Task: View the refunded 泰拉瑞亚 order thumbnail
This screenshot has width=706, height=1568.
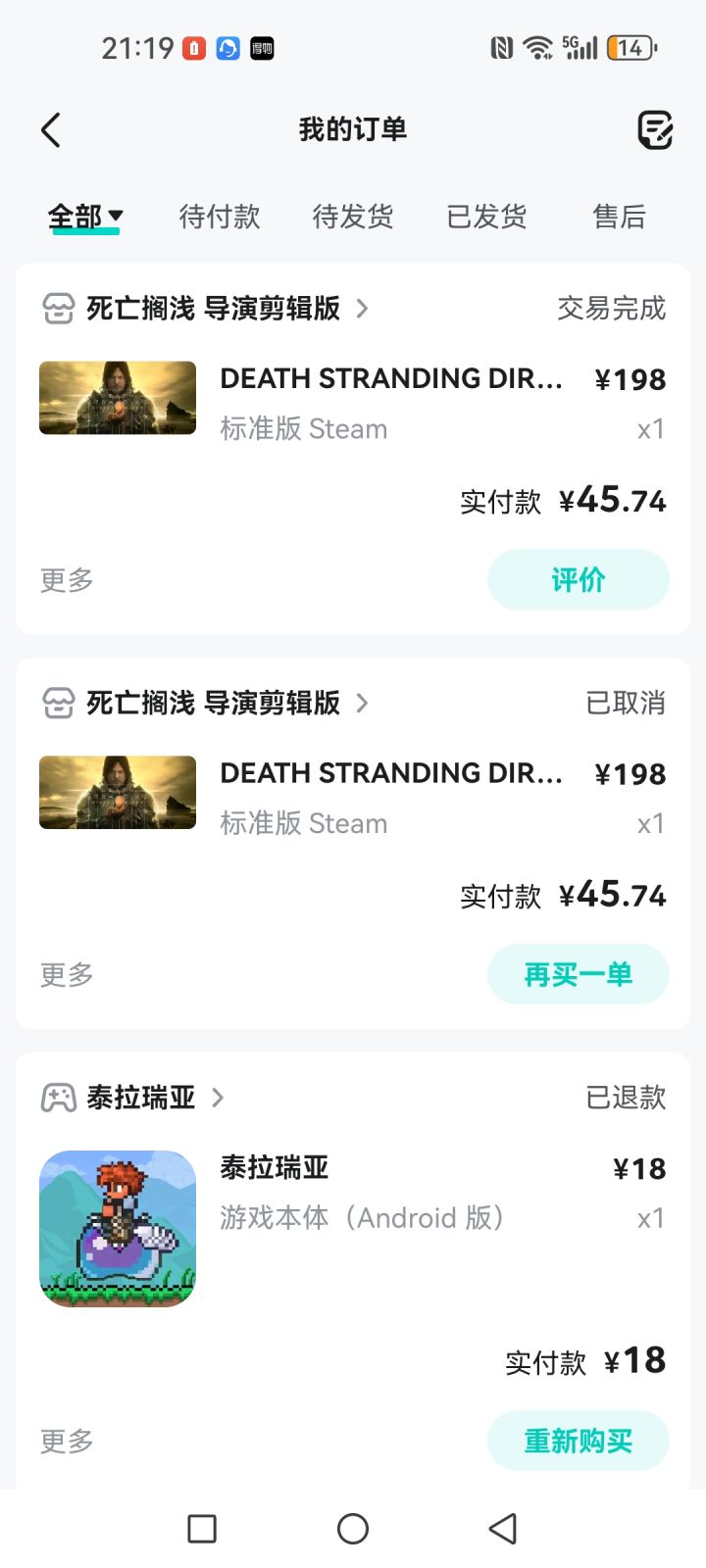Action: click(x=118, y=1229)
